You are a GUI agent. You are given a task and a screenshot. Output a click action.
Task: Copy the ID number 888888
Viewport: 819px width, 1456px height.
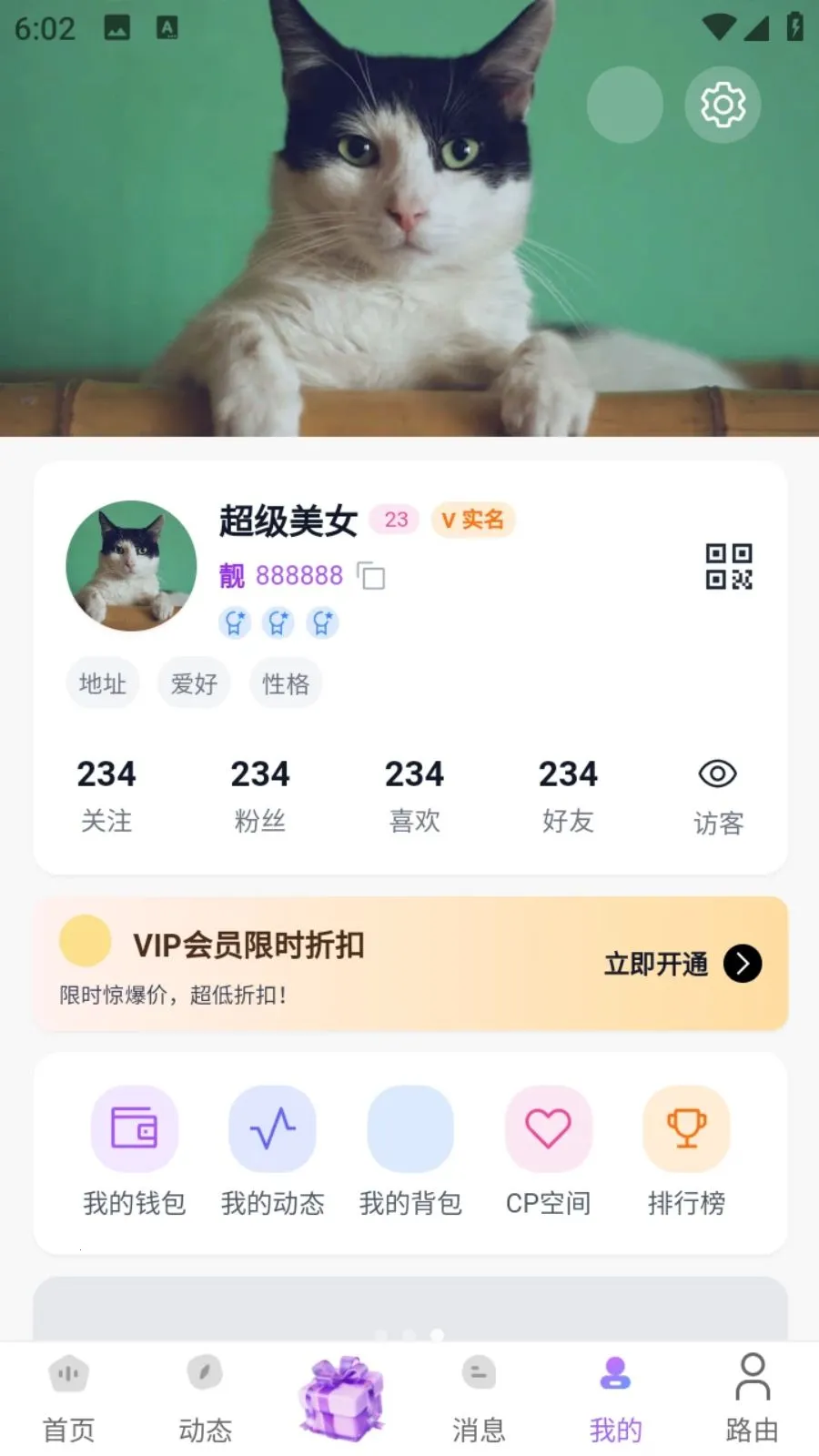point(371,577)
